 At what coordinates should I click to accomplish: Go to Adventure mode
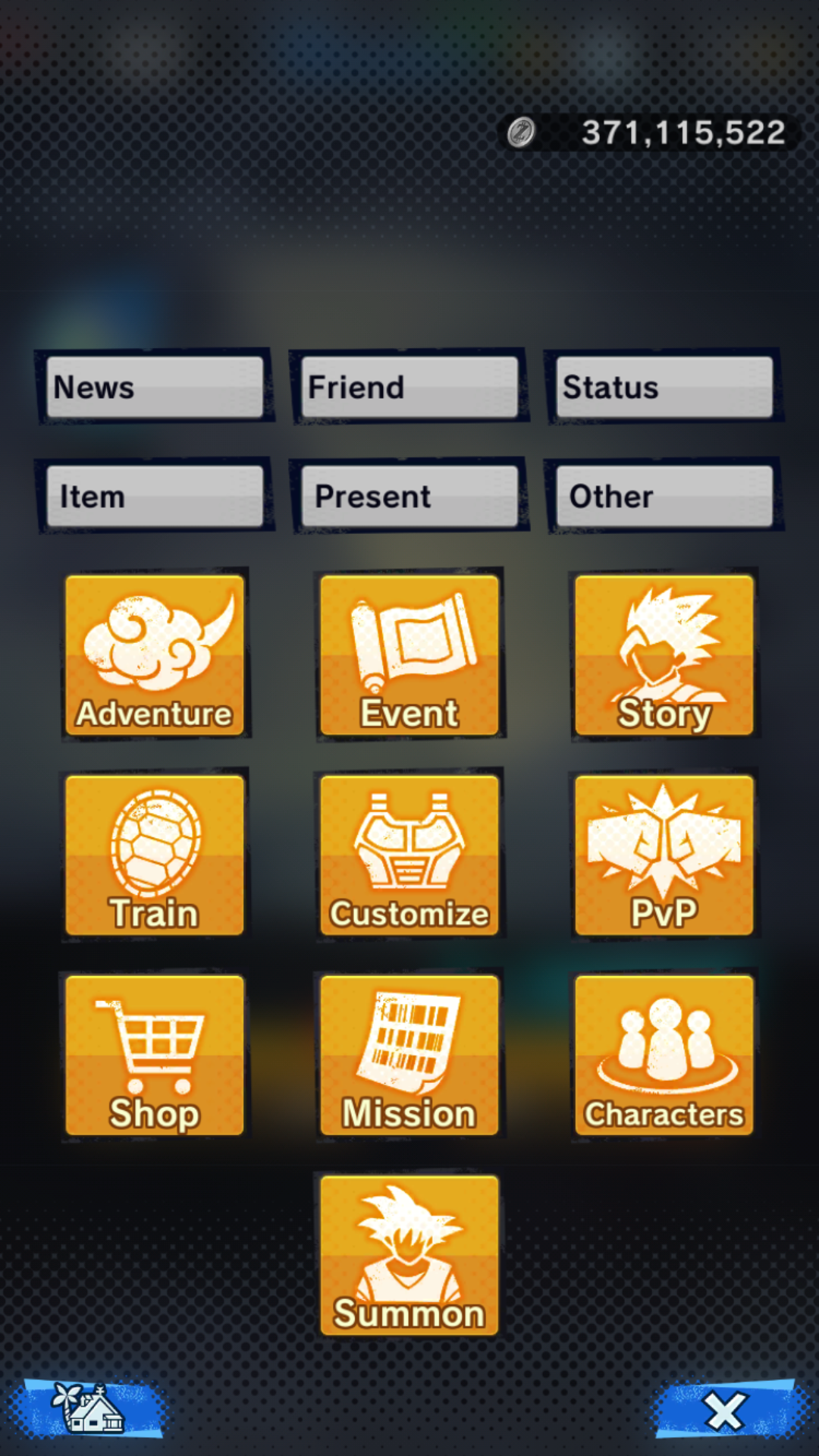(155, 655)
